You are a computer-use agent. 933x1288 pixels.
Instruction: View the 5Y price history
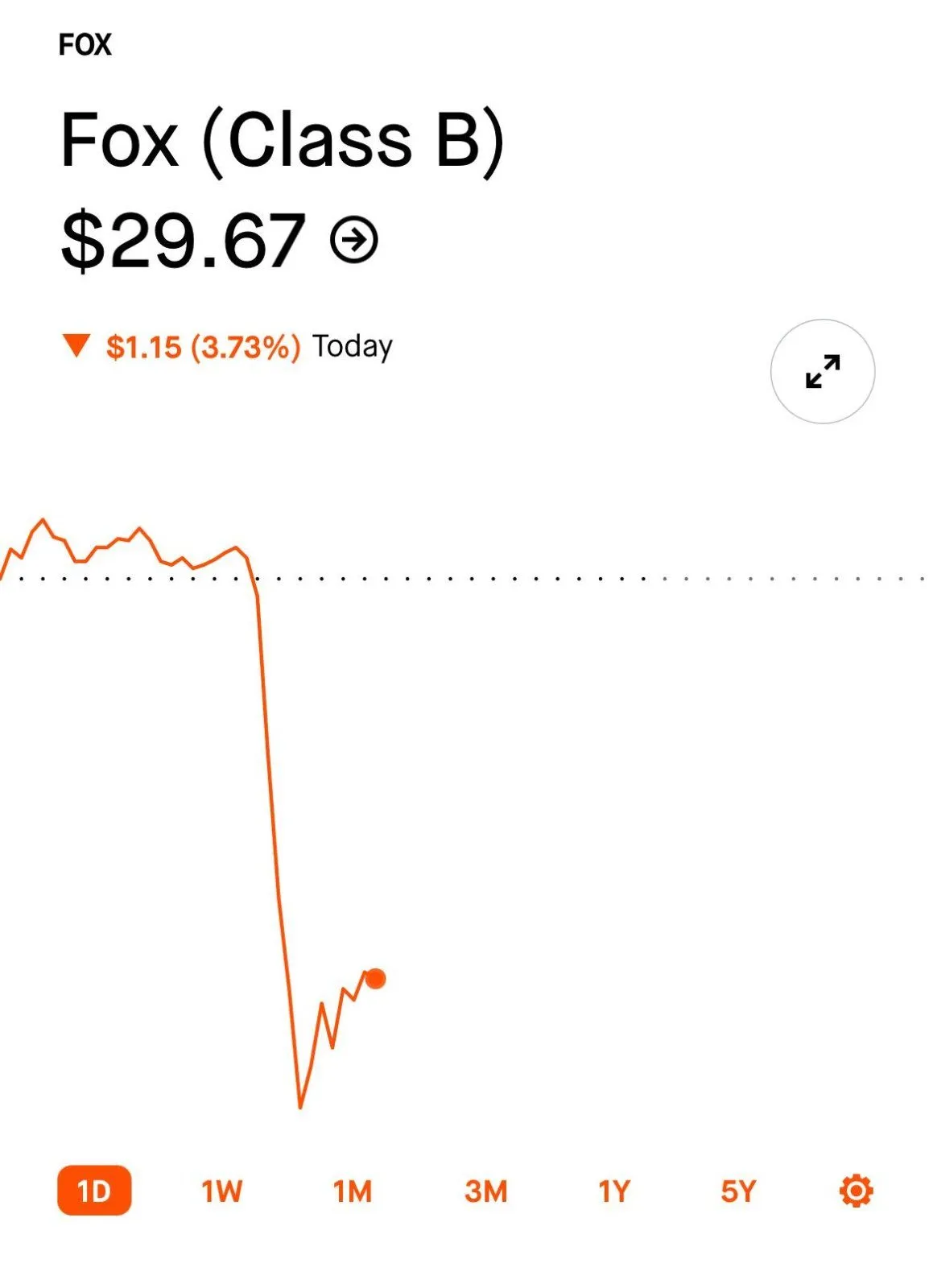(738, 1191)
